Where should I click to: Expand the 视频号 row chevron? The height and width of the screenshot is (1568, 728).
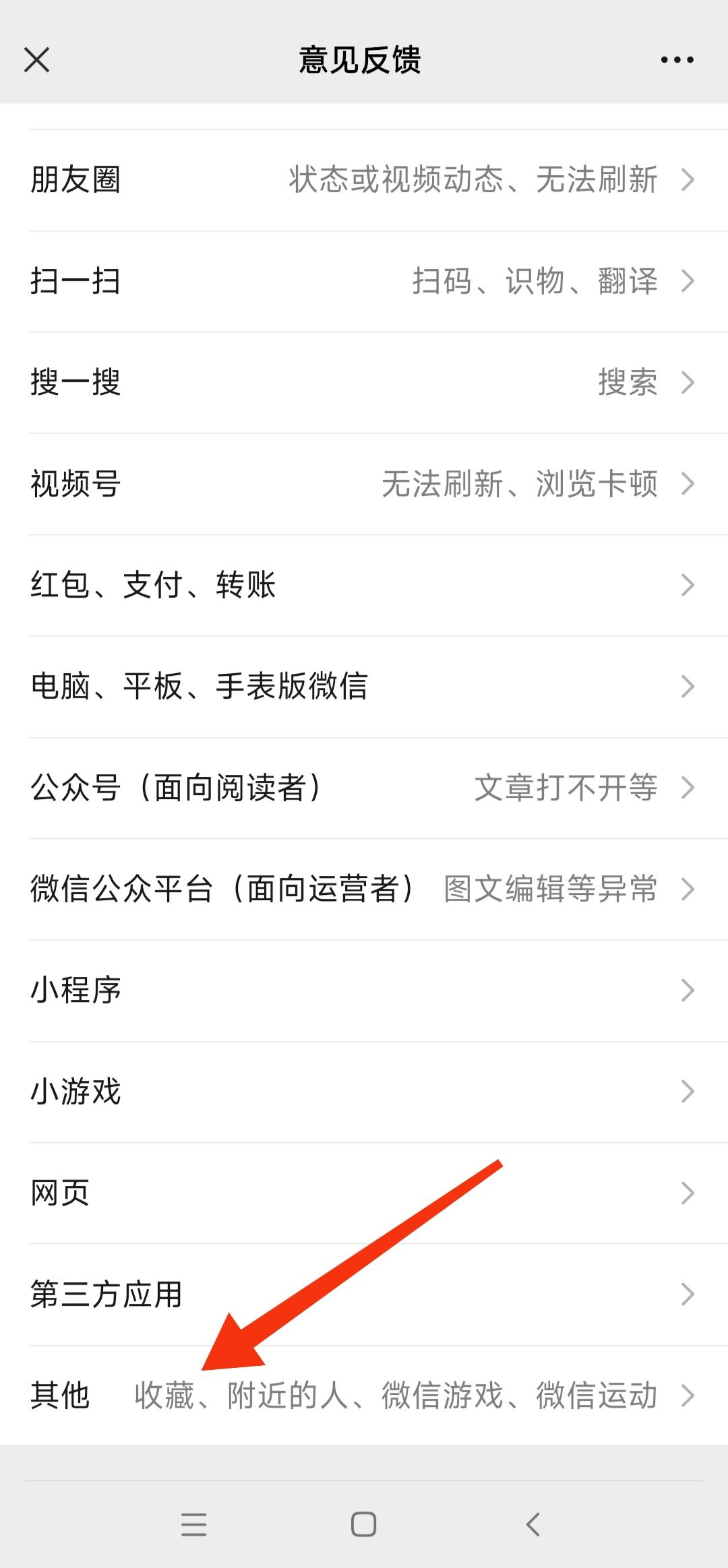(688, 483)
